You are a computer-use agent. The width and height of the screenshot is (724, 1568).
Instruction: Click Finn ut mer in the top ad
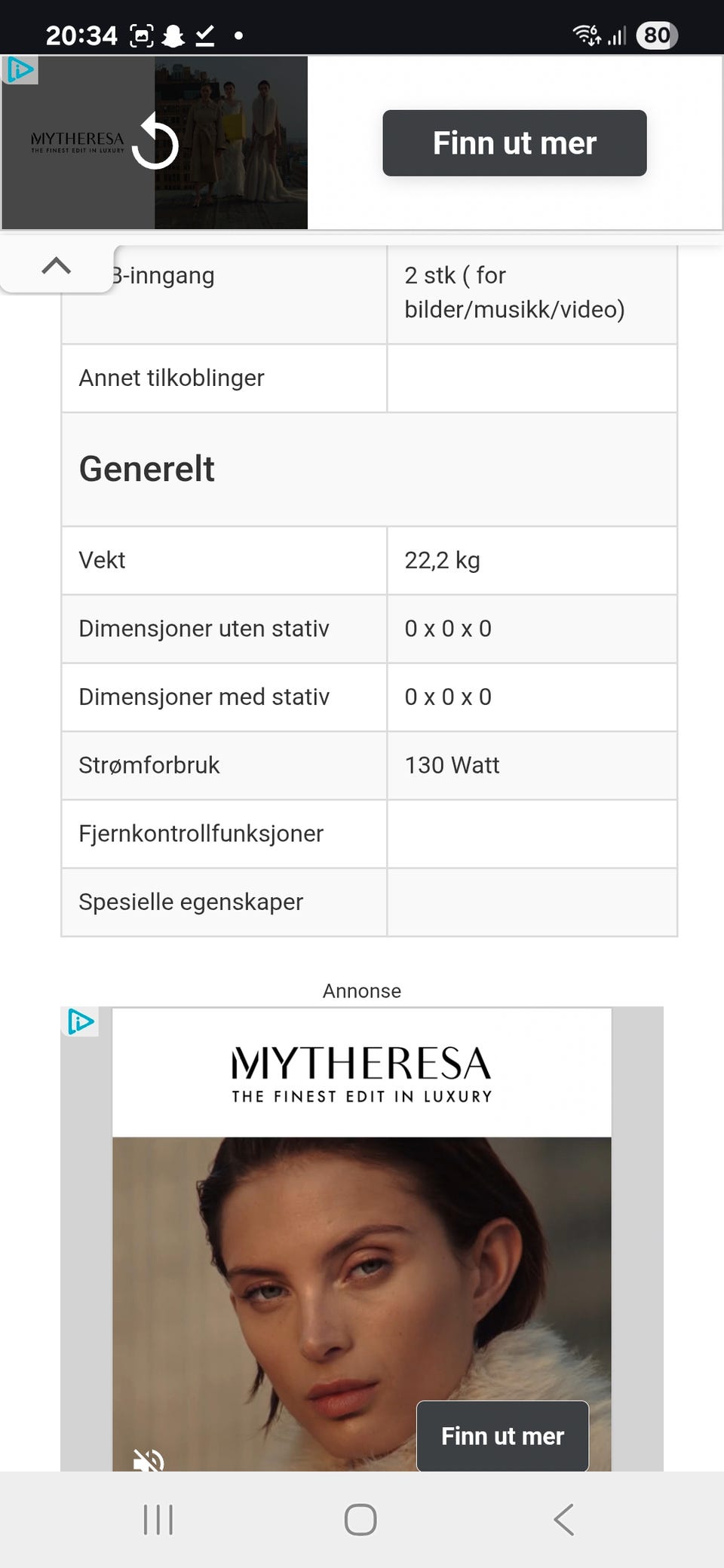tap(514, 143)
